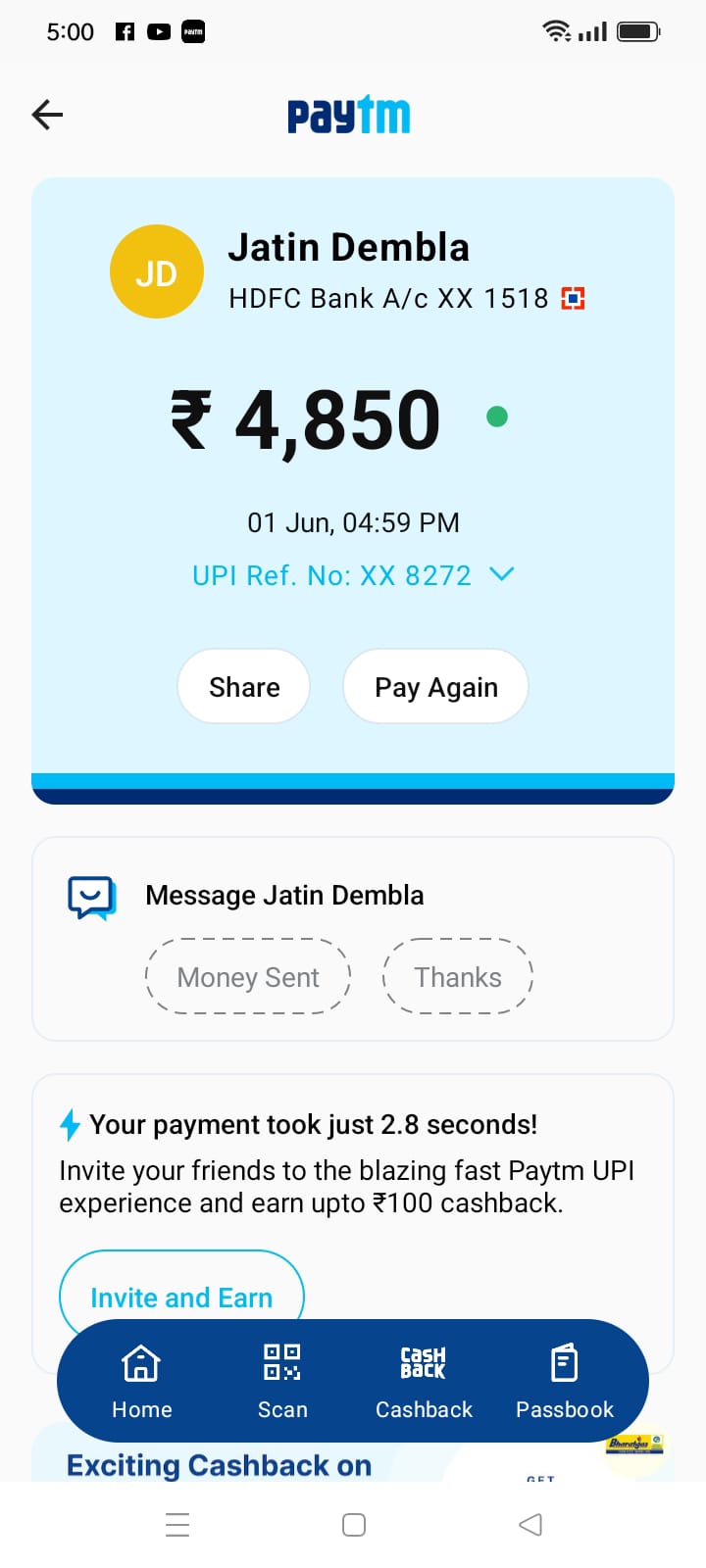Go to the Home tab

(141, 1381)
